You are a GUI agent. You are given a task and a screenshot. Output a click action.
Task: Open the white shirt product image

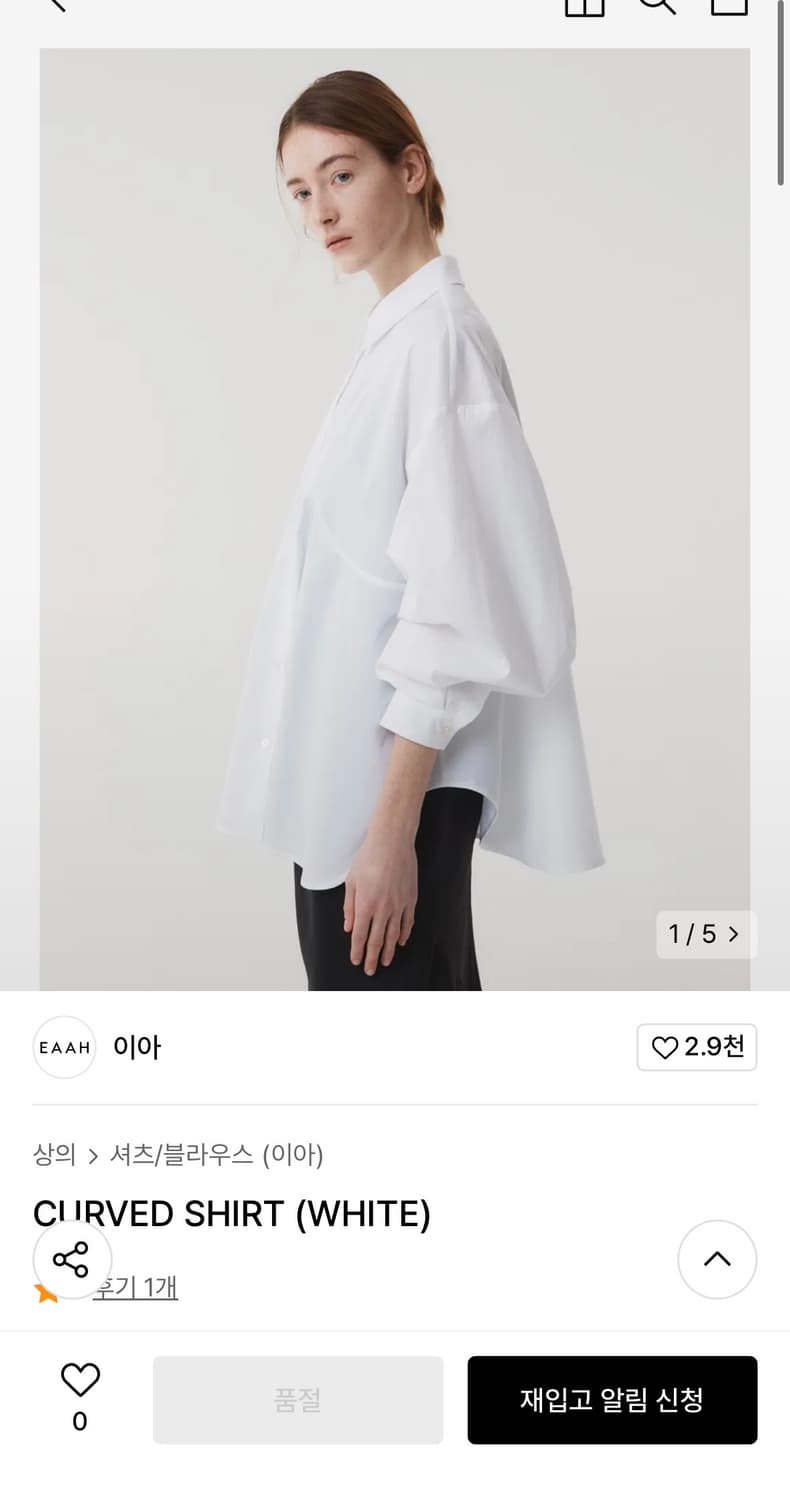[x=395, y=519]
